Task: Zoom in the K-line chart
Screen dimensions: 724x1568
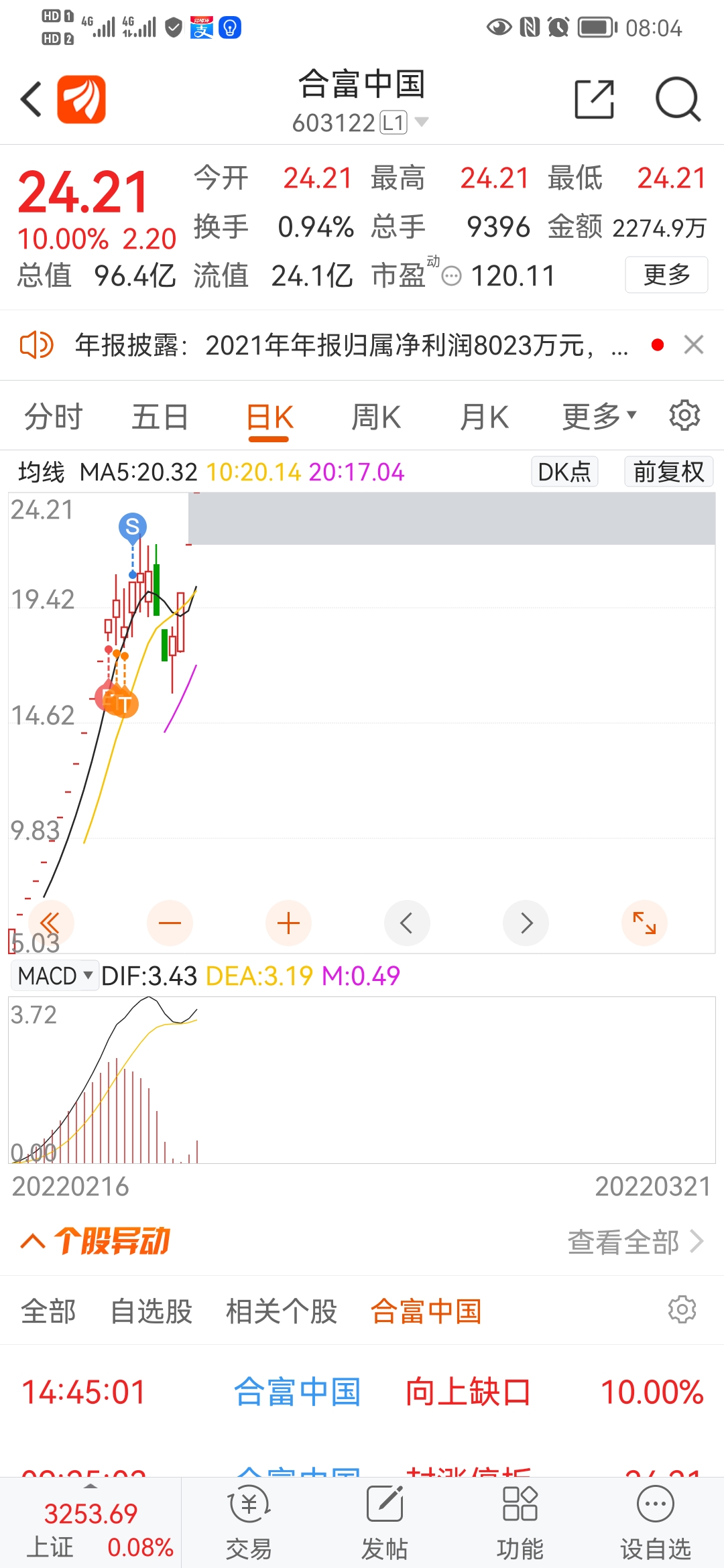Action: (288, 923)
